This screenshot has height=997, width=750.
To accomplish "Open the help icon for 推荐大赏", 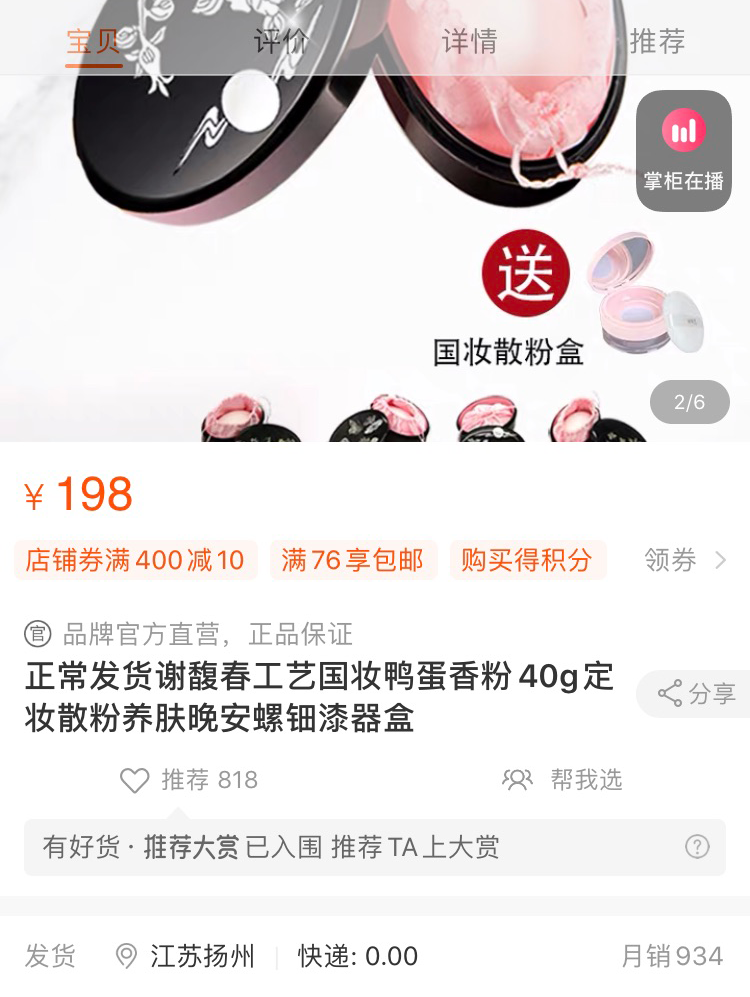I will (697, 847).
